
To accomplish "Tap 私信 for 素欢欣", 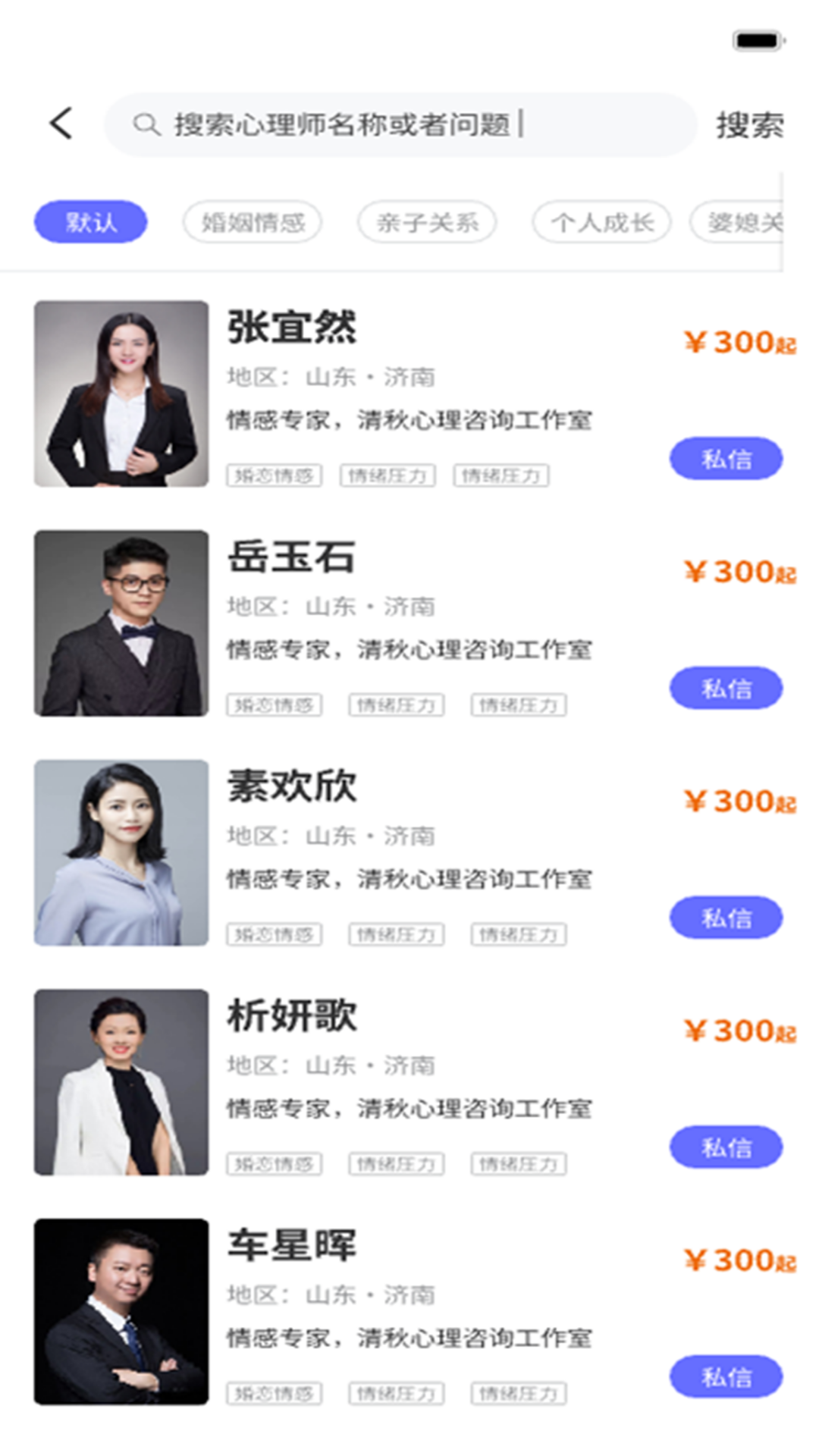I will pos(726,918).
